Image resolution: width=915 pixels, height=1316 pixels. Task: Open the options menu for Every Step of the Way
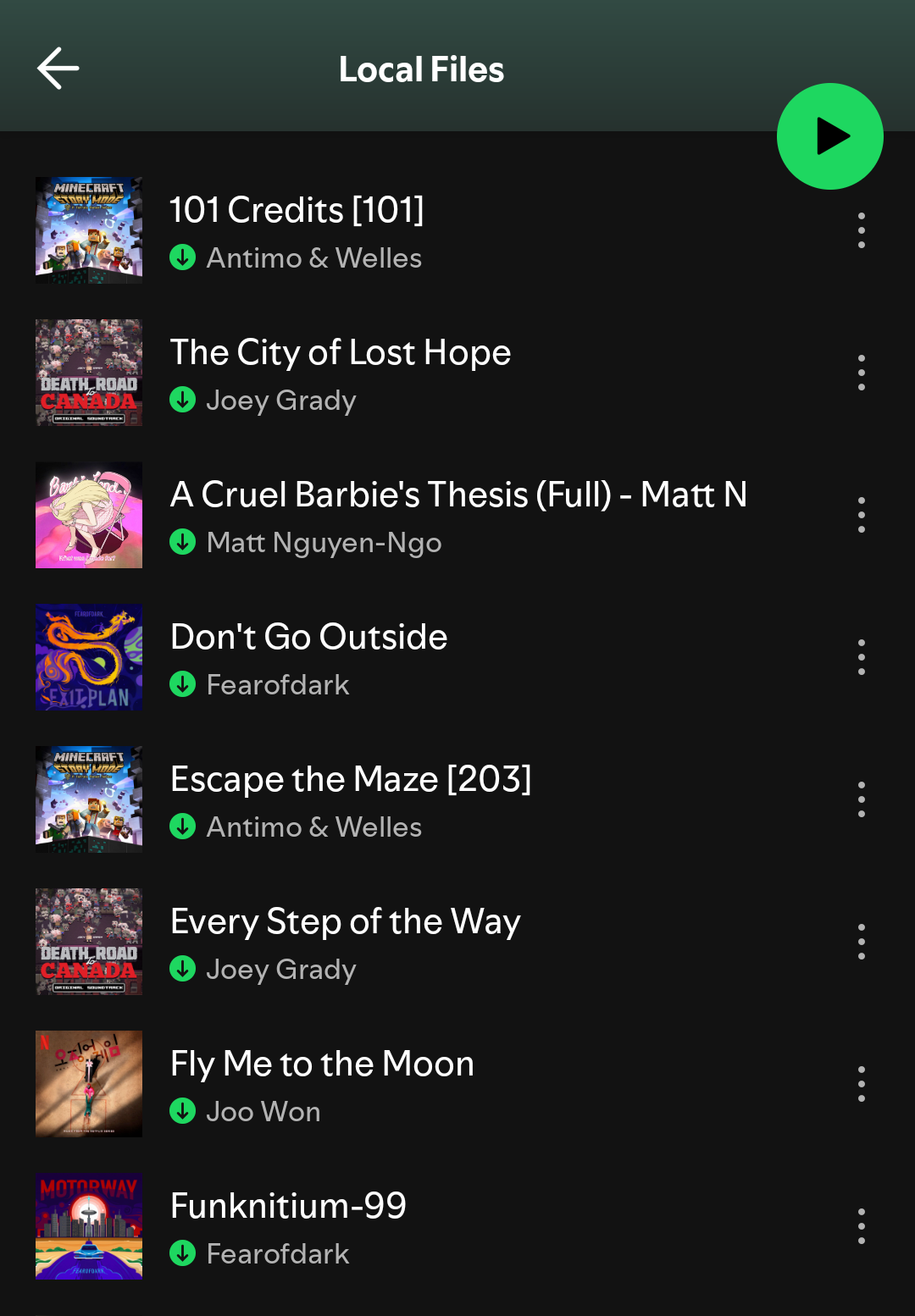coord(861,941)
